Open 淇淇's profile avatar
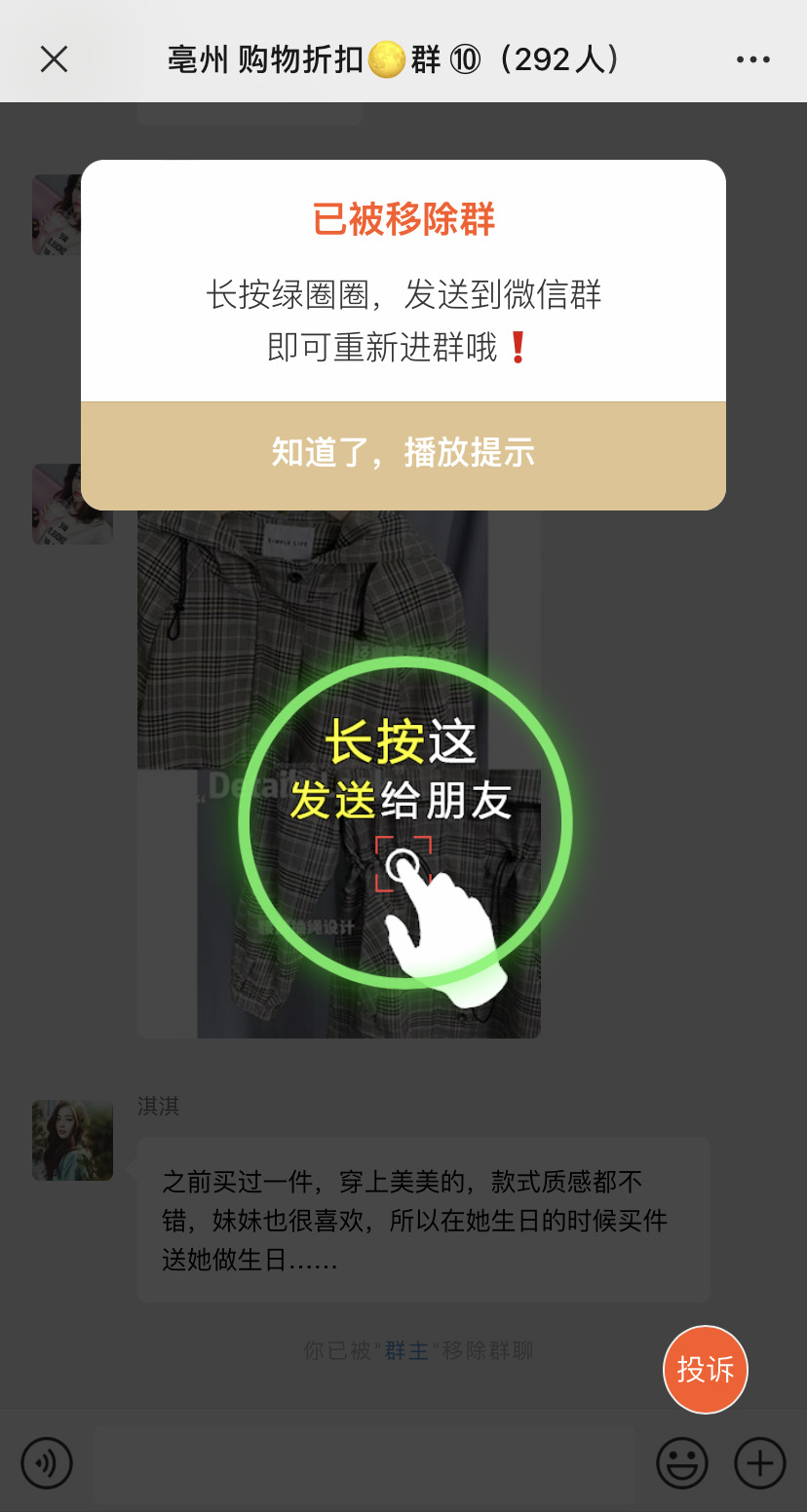This screenshot has height=1512, width=807. click(73, 1140)
